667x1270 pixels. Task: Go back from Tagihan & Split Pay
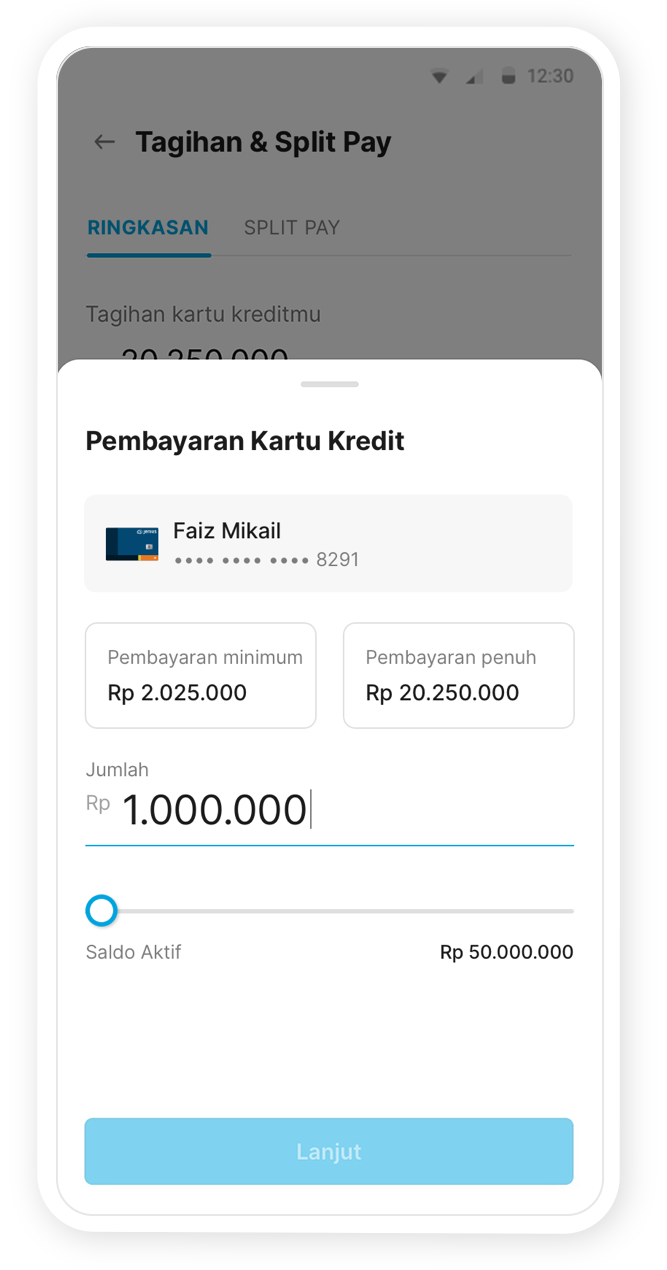(105, 142)
